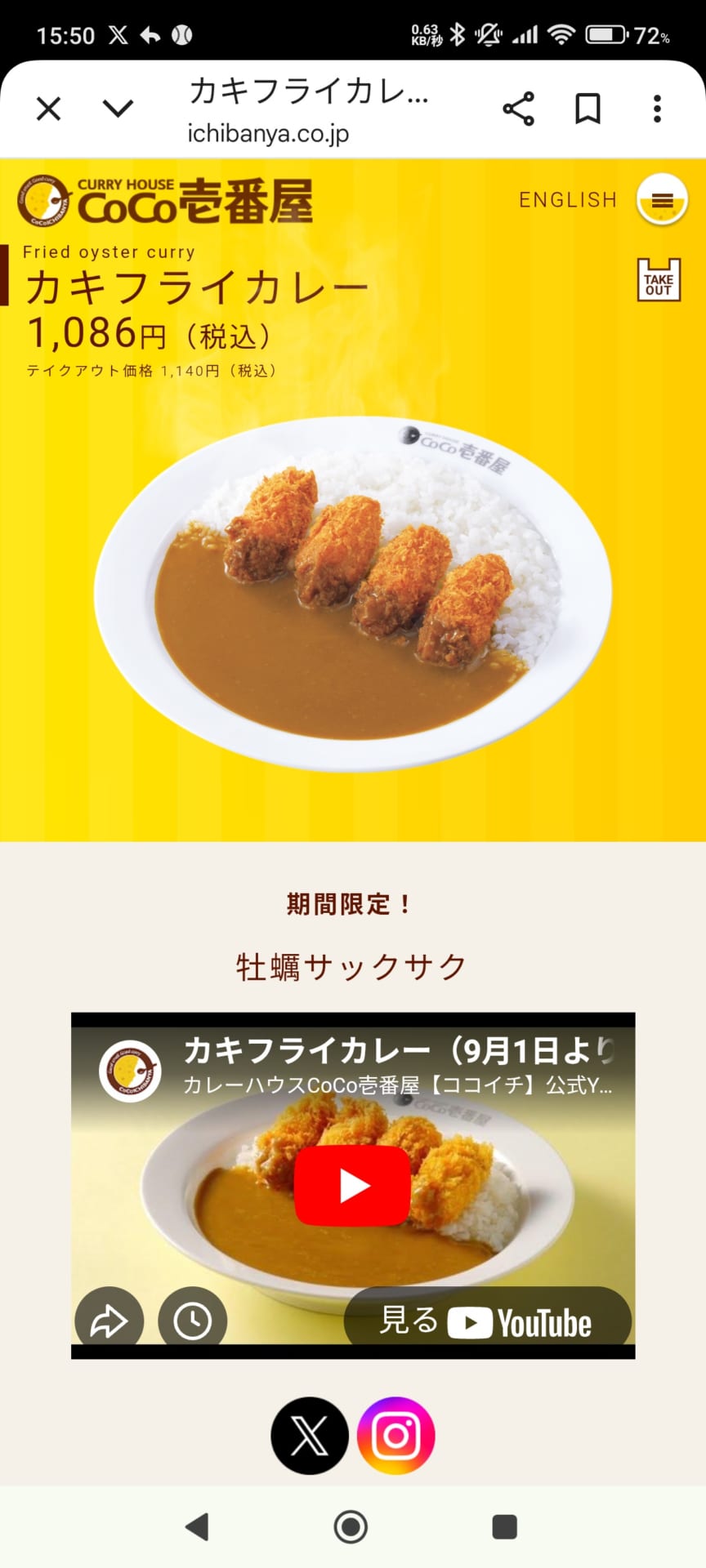Tap the TAKE OUT icon

click(659, 280)
